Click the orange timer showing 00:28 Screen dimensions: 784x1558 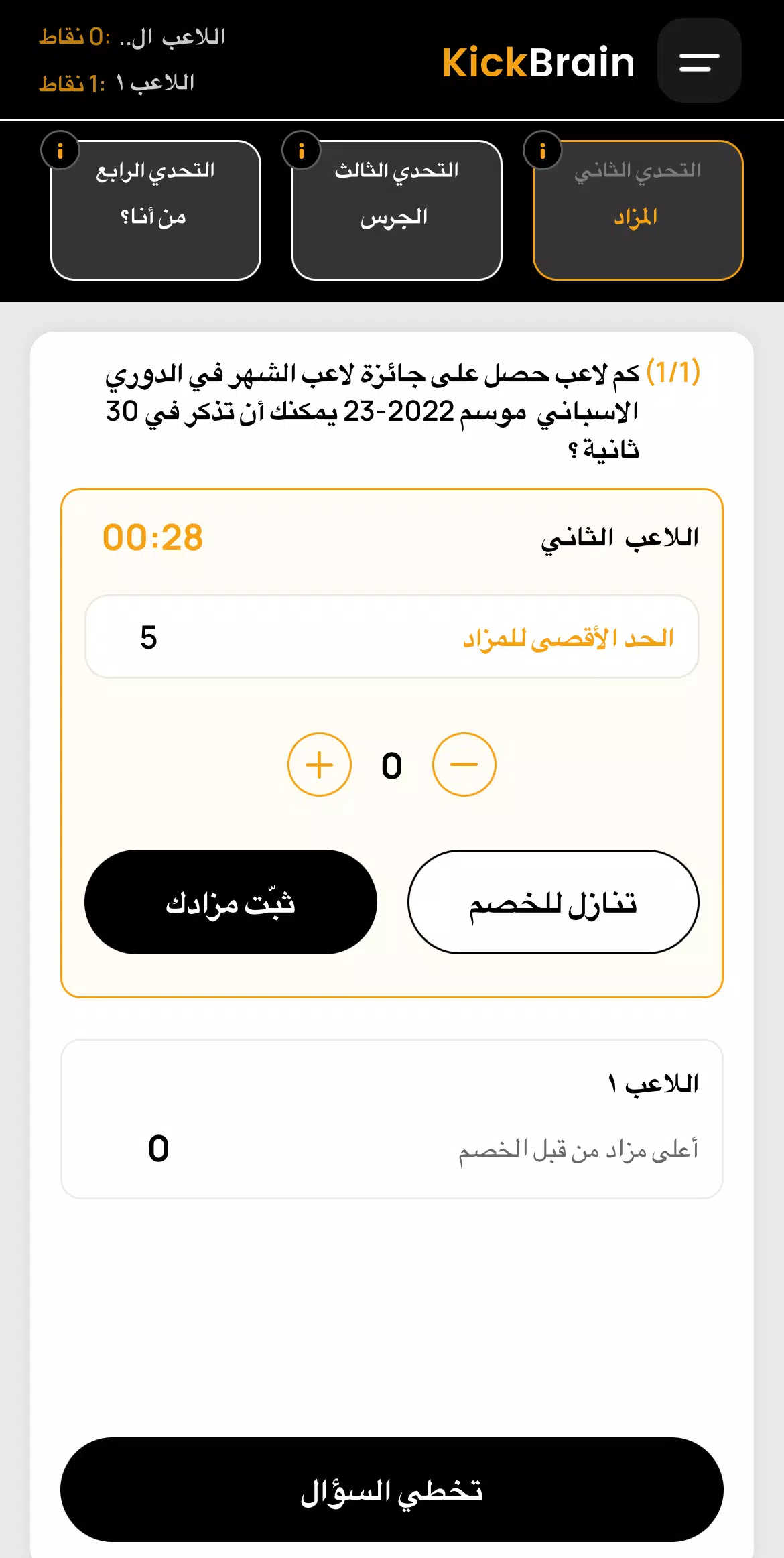click(x=153, y=537)
